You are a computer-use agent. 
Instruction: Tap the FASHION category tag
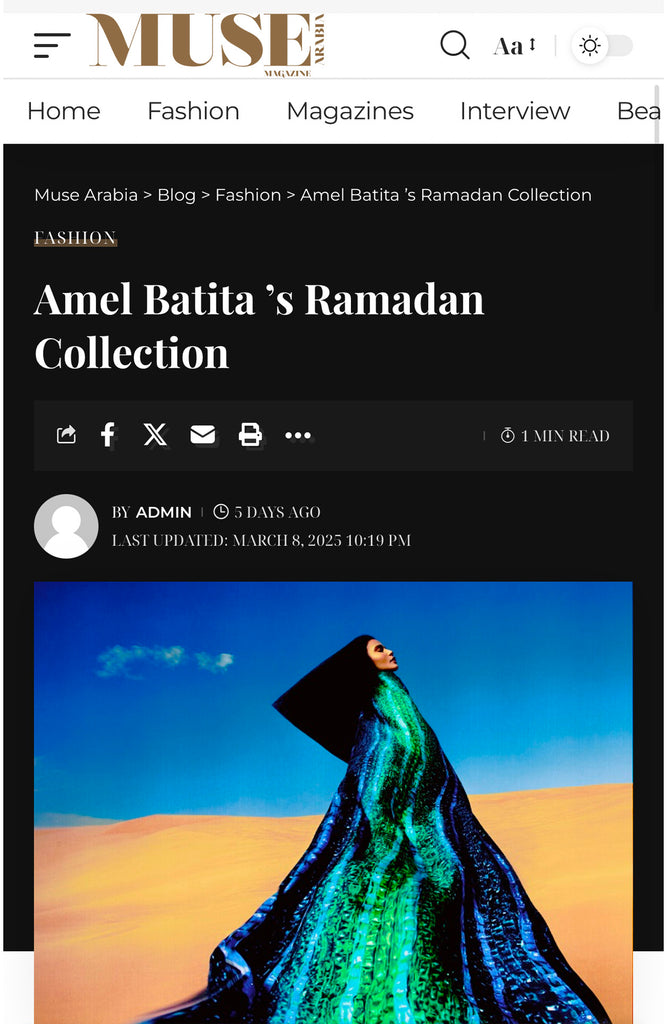[x=75, y=238]
